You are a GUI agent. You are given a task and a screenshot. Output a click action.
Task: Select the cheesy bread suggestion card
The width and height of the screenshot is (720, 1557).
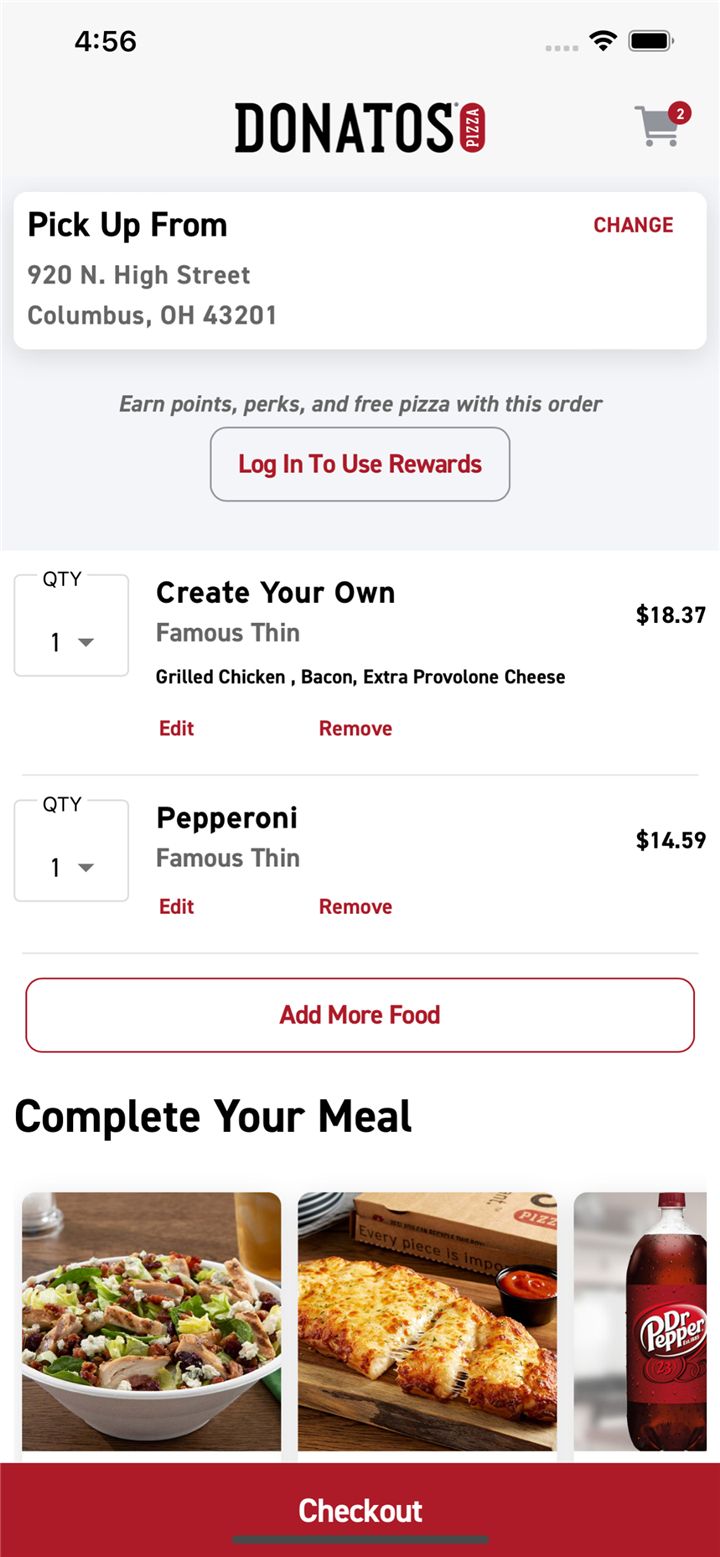pos(427,1321)
